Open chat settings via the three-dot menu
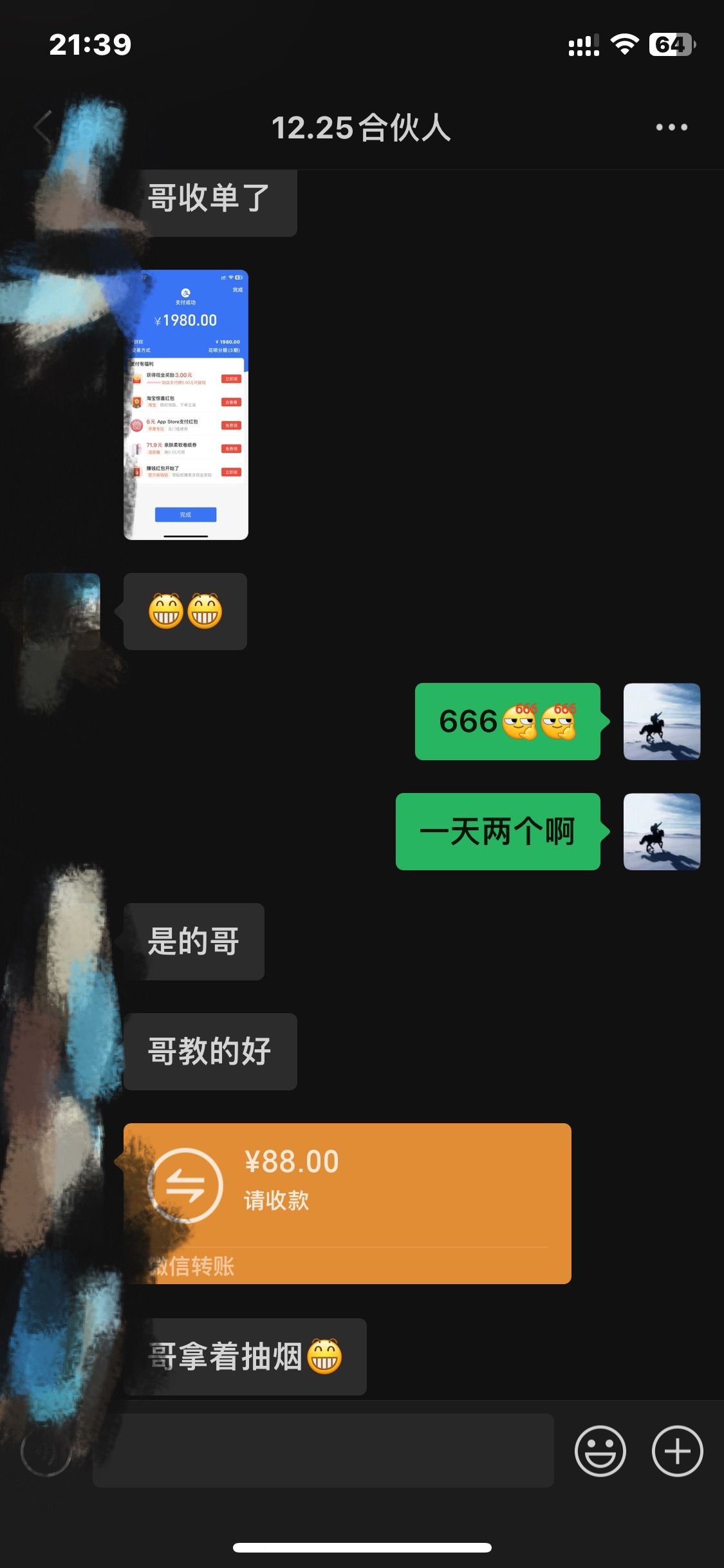This screenshot has width=724, height=1568. click(670, 126)
